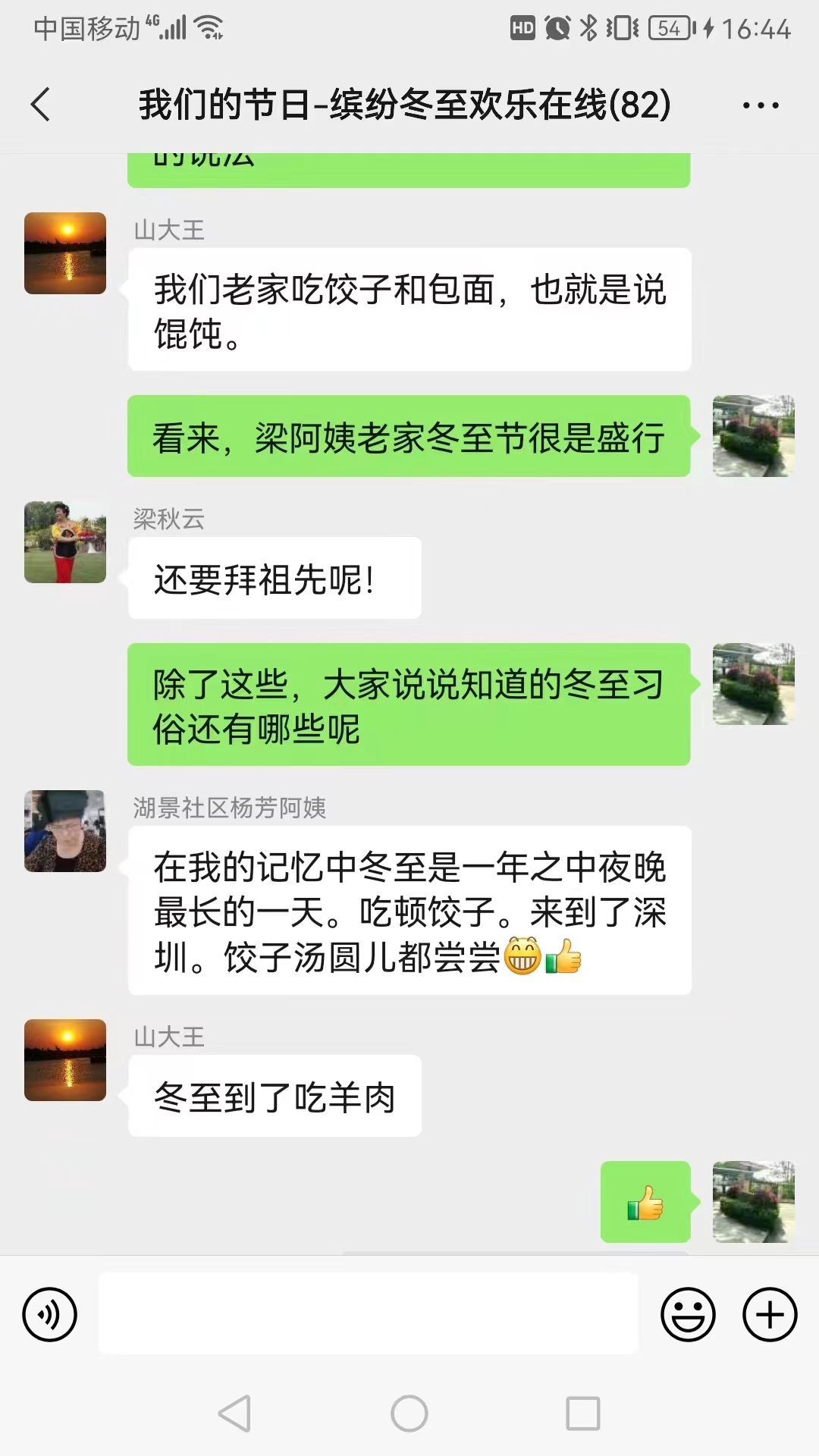This screenshot has height=1456, width=819.
Task: Open 山大王's avatar beside 冬至到了吃羊肉
Action: point(65,1060)
